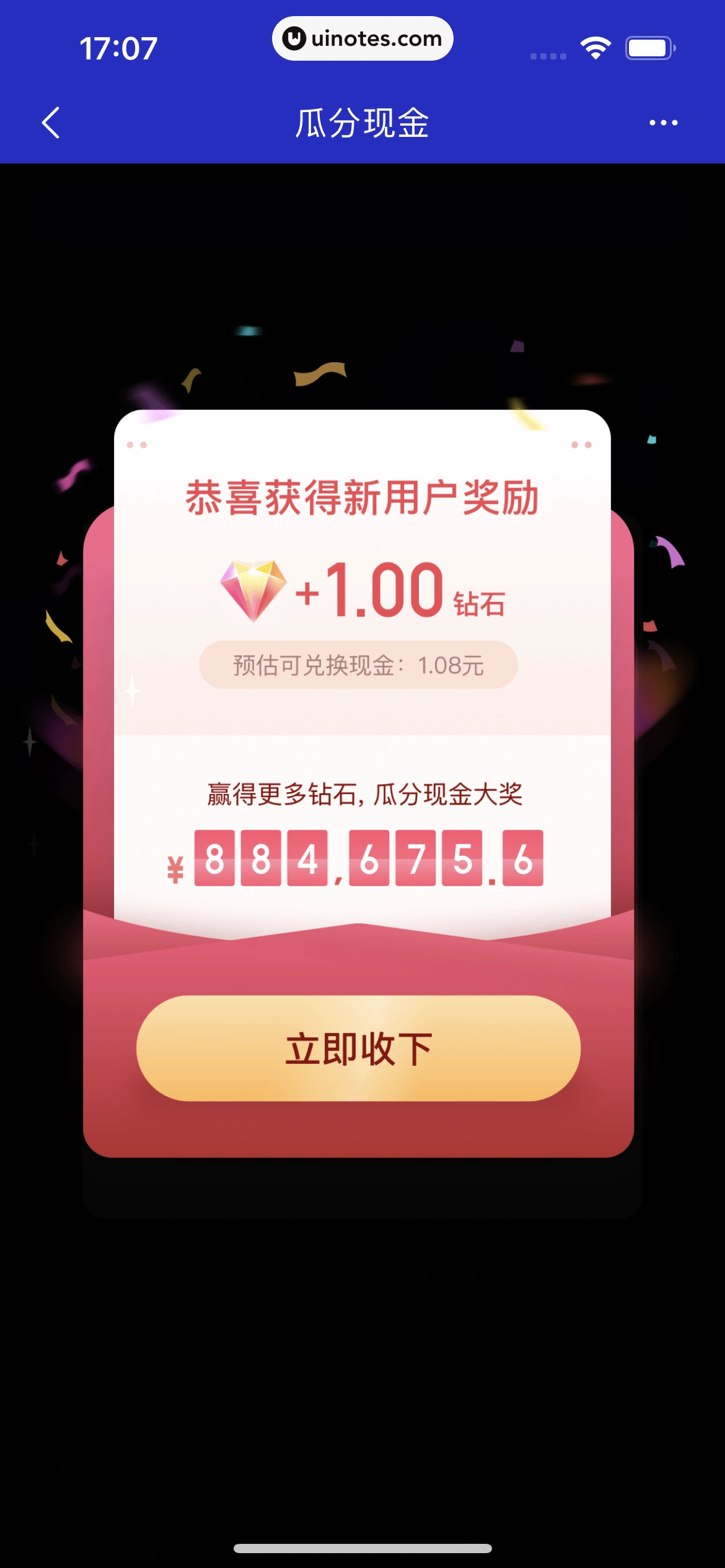Tap the battery indicator icon
This screenshot has height=1568, width=725.
(x=648, y=47)
